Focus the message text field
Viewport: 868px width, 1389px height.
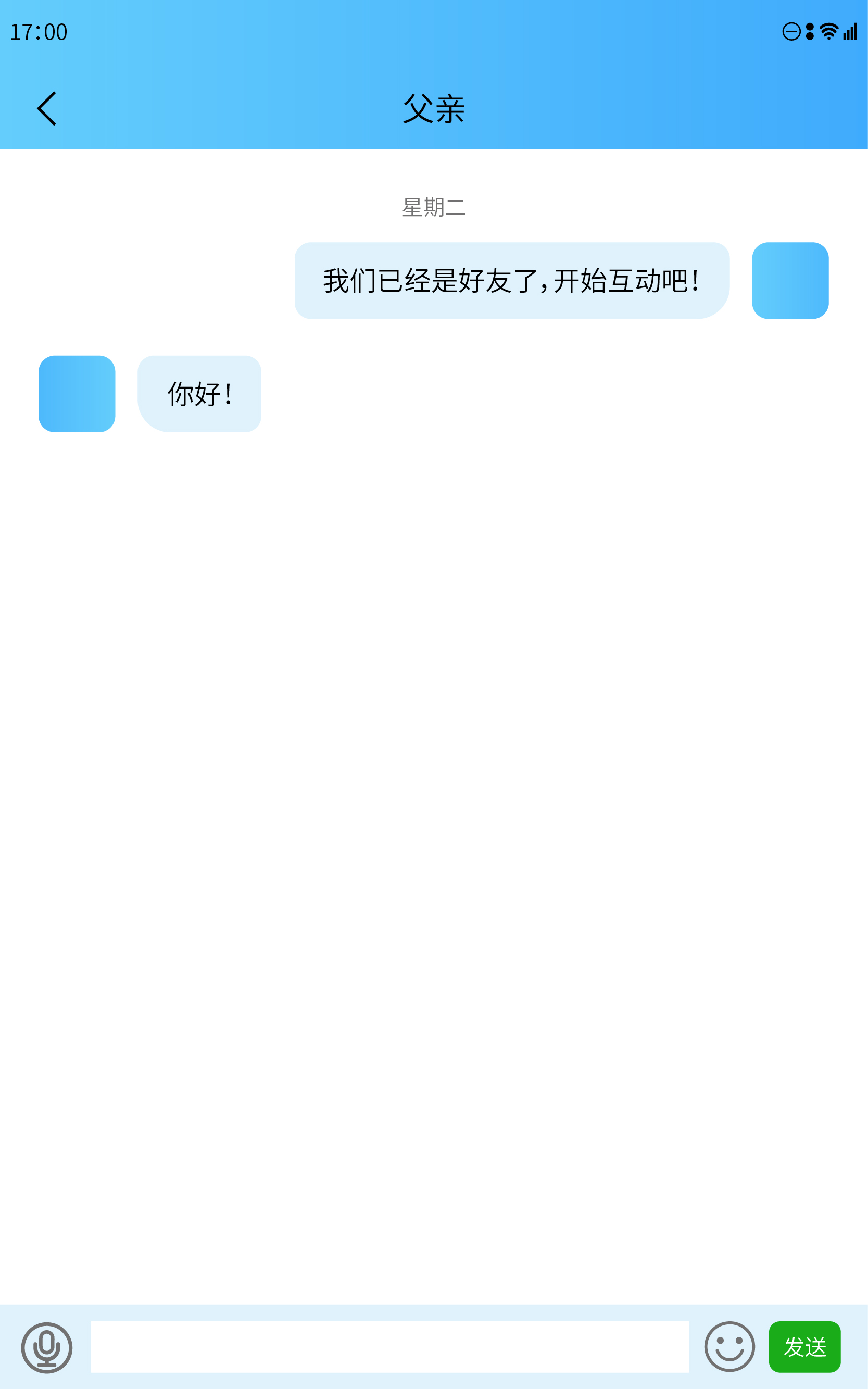[x=390, y=1347]
